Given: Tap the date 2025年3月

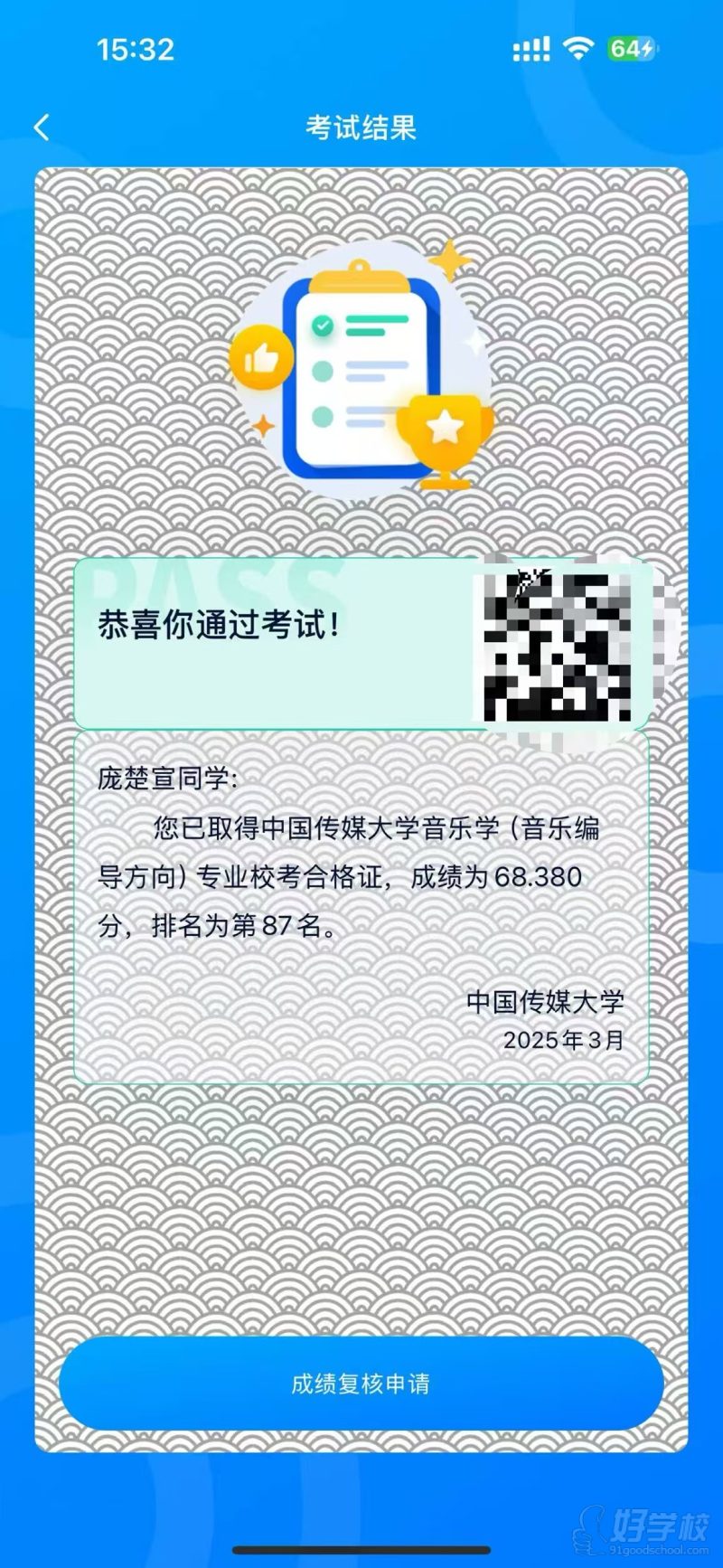Looking at the screenshot, I should (565, 1041).
